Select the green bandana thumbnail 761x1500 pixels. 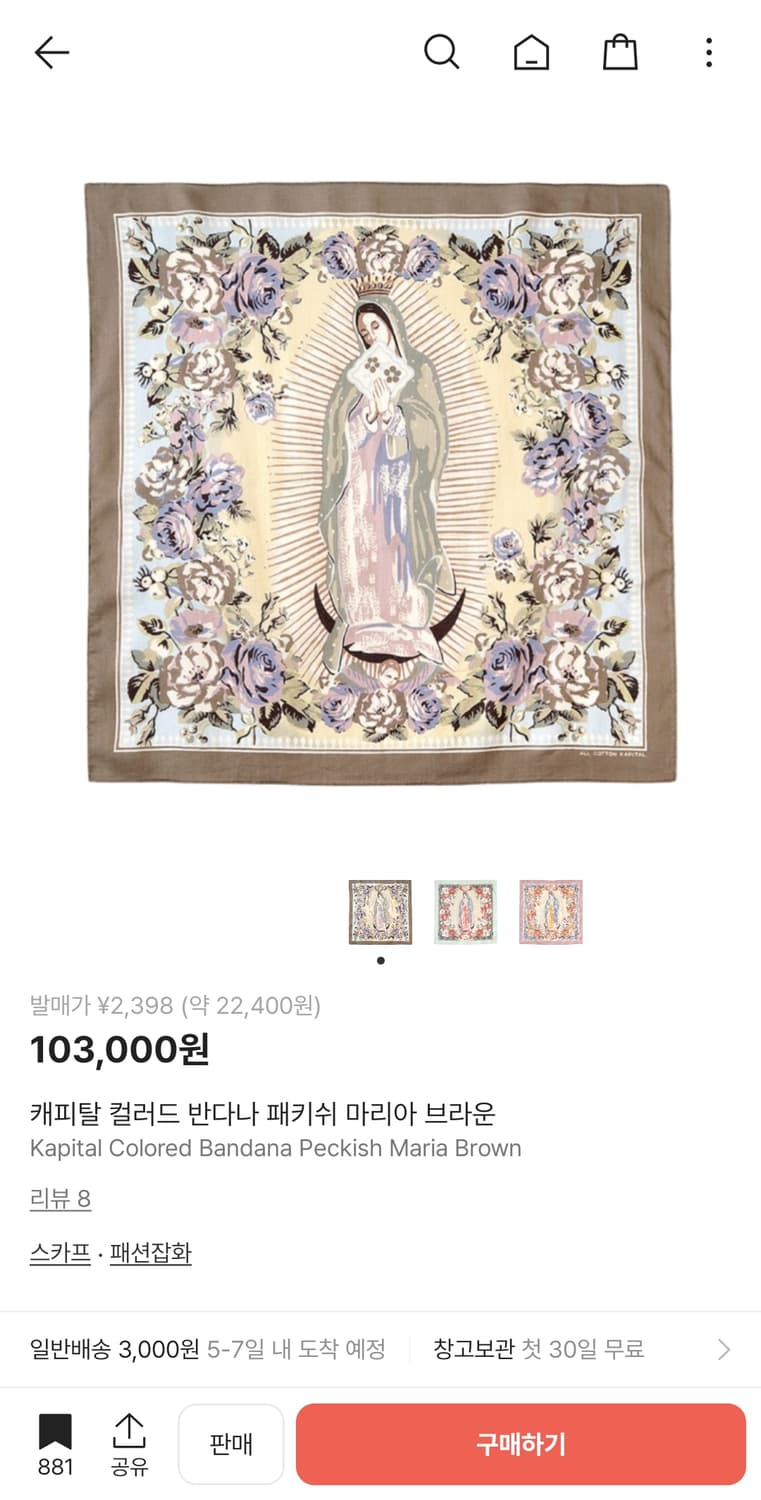(466, 911)
